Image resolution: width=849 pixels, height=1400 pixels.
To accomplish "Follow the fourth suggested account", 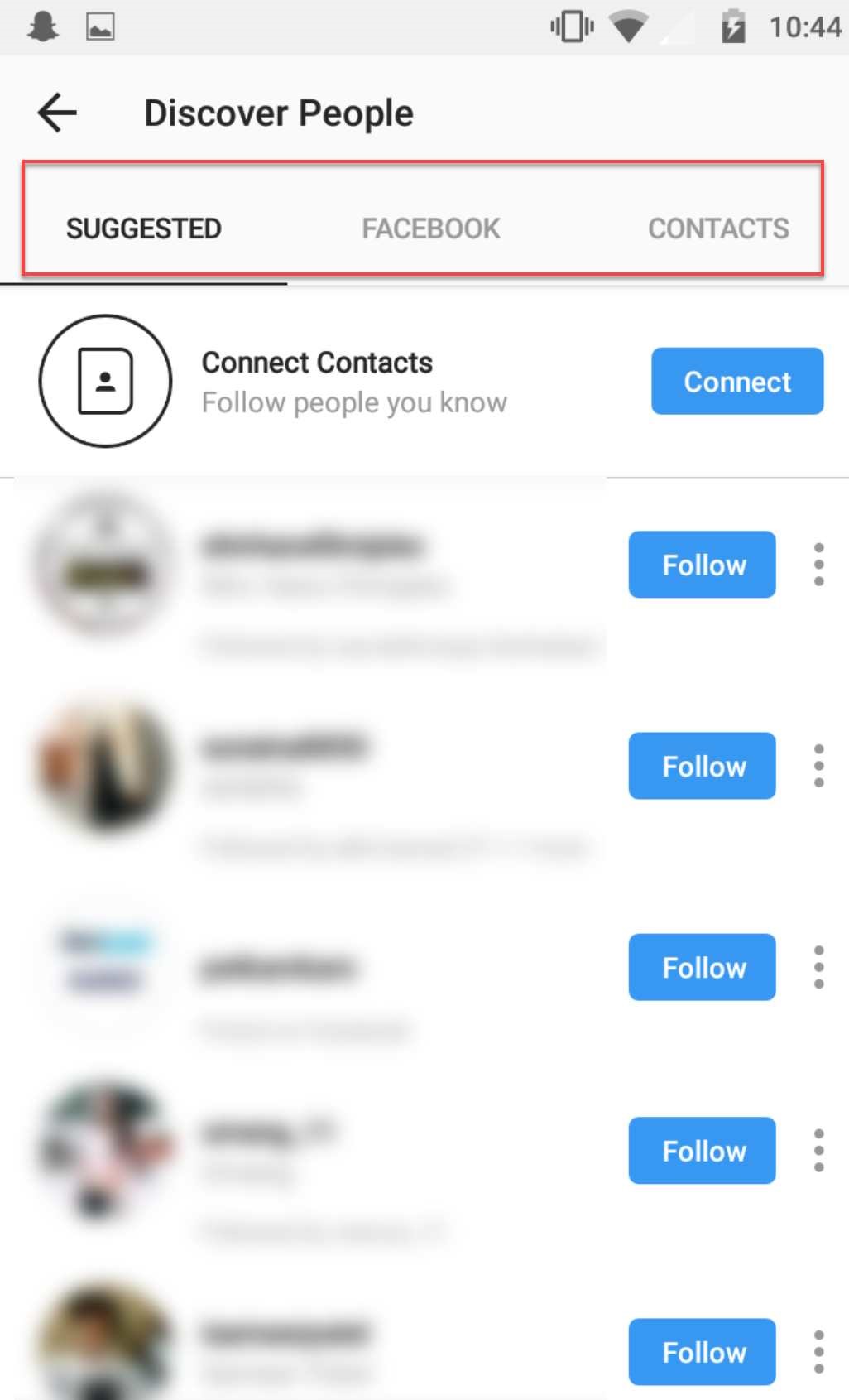I will point(702,1151).
